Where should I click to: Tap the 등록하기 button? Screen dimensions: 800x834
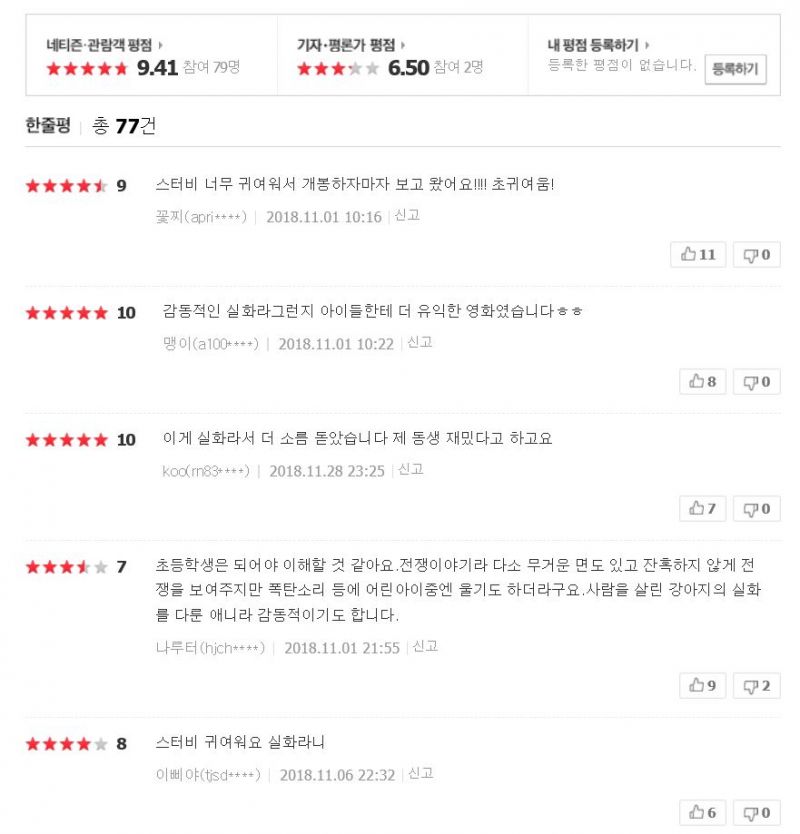pyautogui.click(x=735, y=69)
